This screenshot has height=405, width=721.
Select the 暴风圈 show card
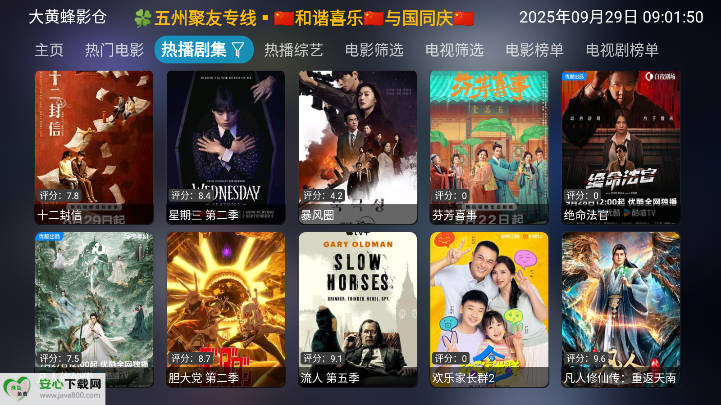coord(357,146)
